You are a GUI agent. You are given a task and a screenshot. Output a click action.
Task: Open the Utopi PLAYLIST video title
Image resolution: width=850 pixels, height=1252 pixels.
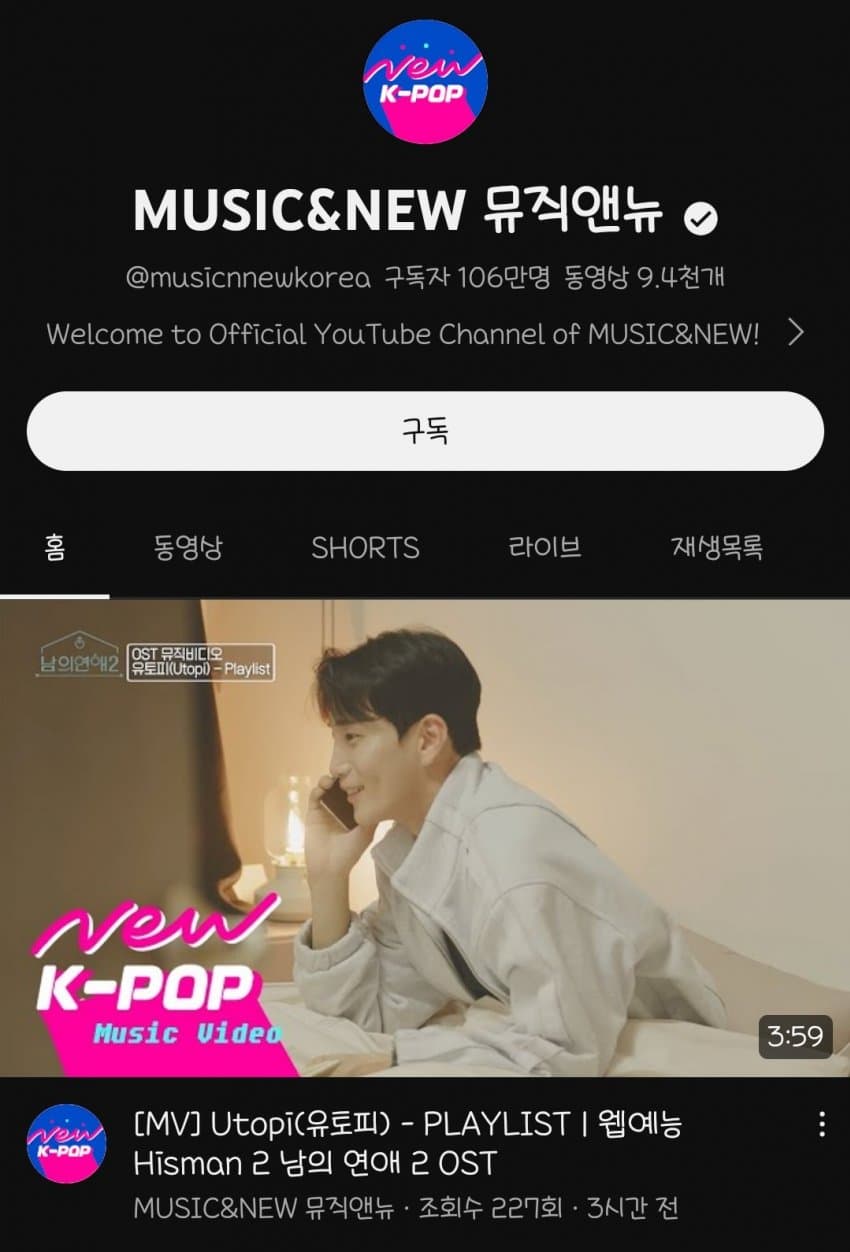(407, 1143)
